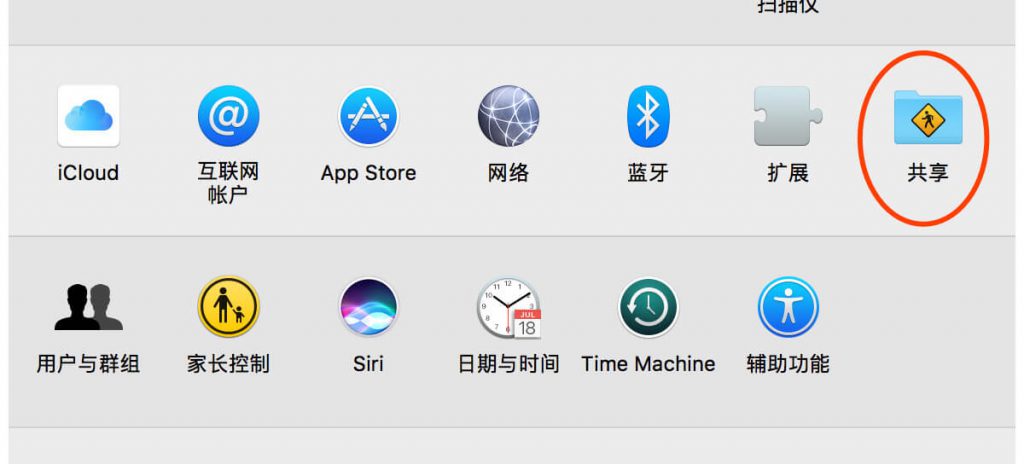
Task: Open 网络 network settings
Action: point(508,117)
